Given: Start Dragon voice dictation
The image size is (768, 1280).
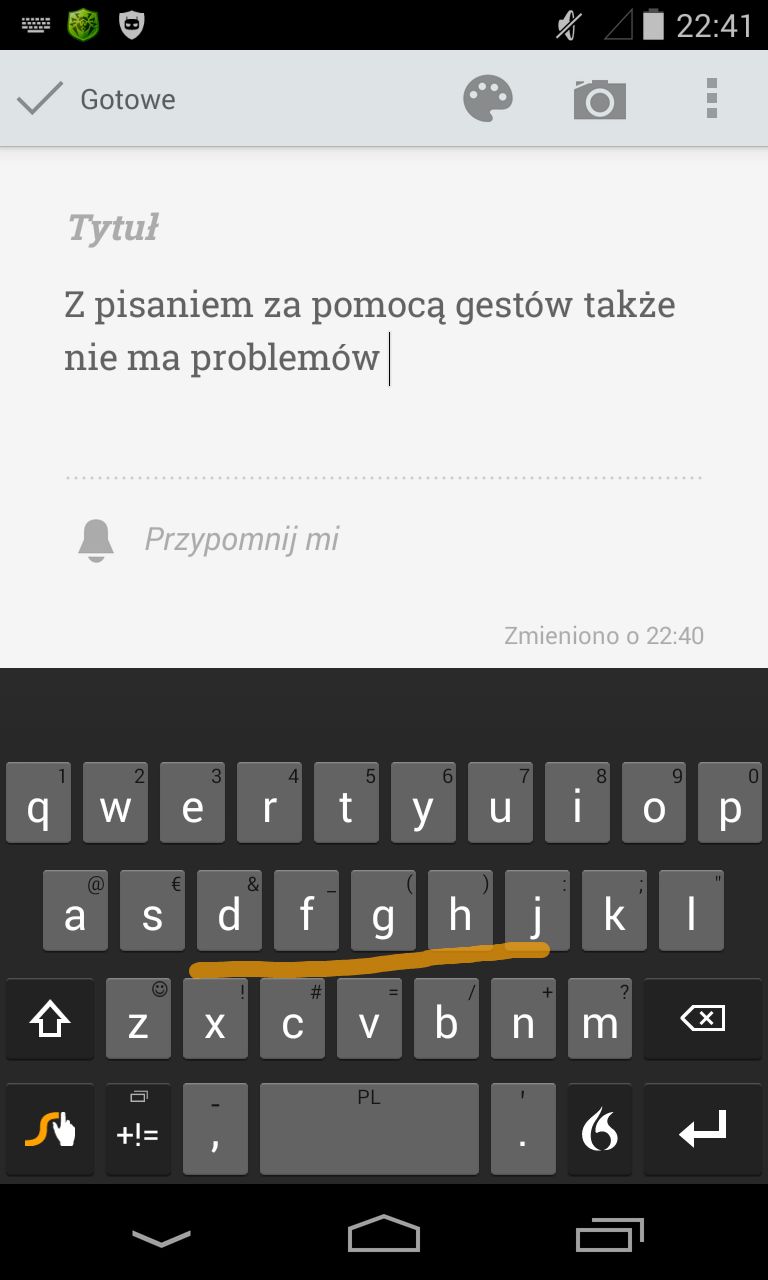Looking at the screenshot, I should (599, 1130).
